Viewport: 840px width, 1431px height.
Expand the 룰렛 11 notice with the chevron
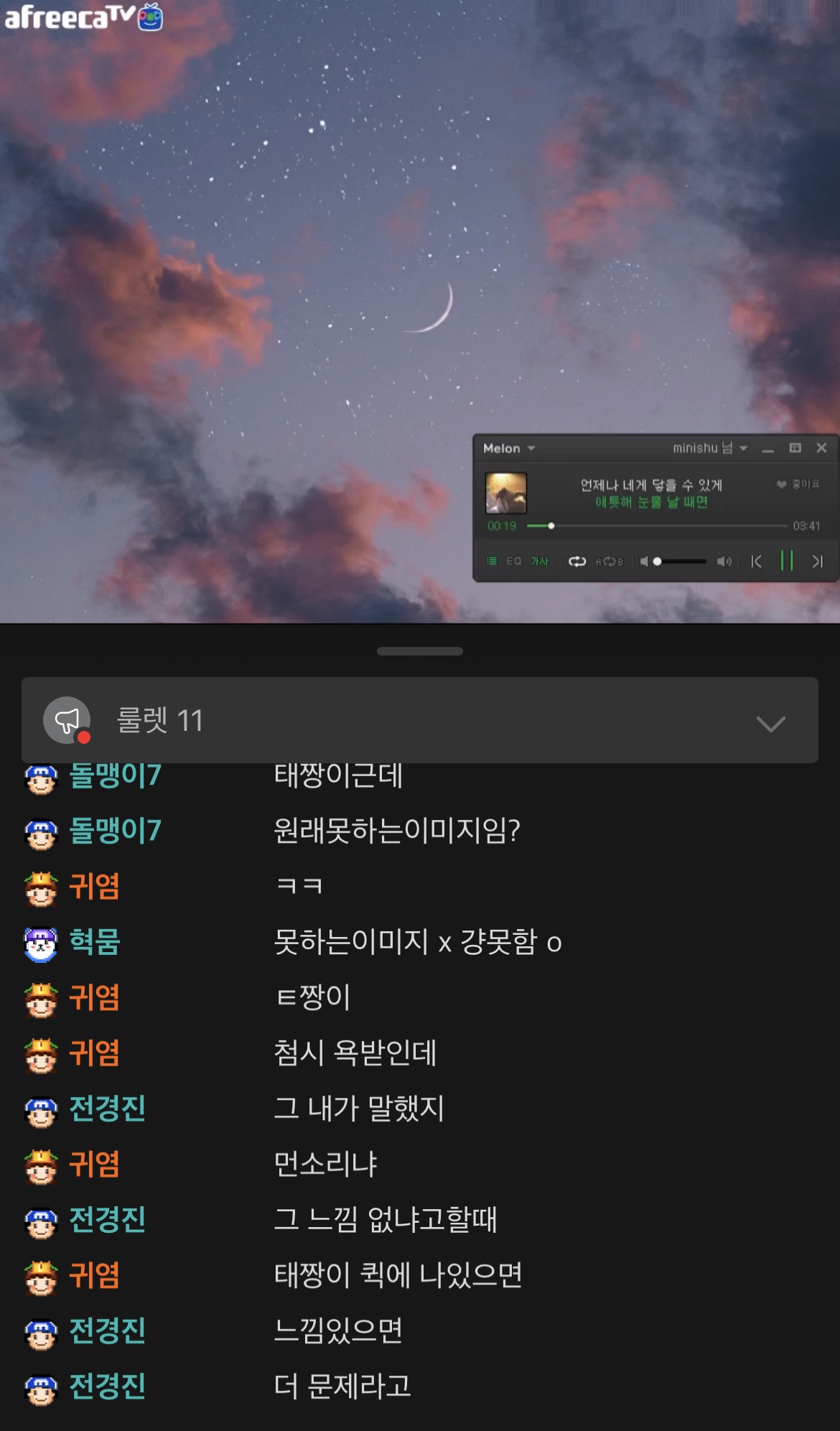click(770, 723)
